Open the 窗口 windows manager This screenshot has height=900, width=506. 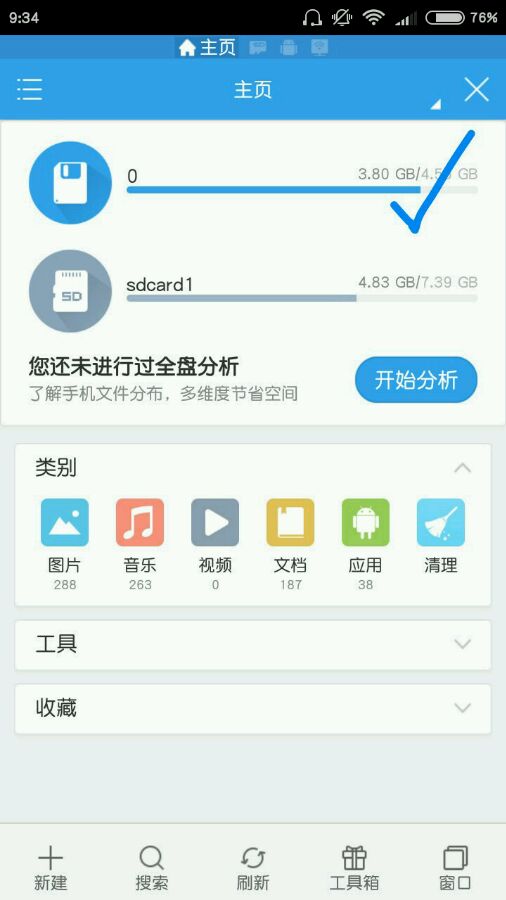456,868
